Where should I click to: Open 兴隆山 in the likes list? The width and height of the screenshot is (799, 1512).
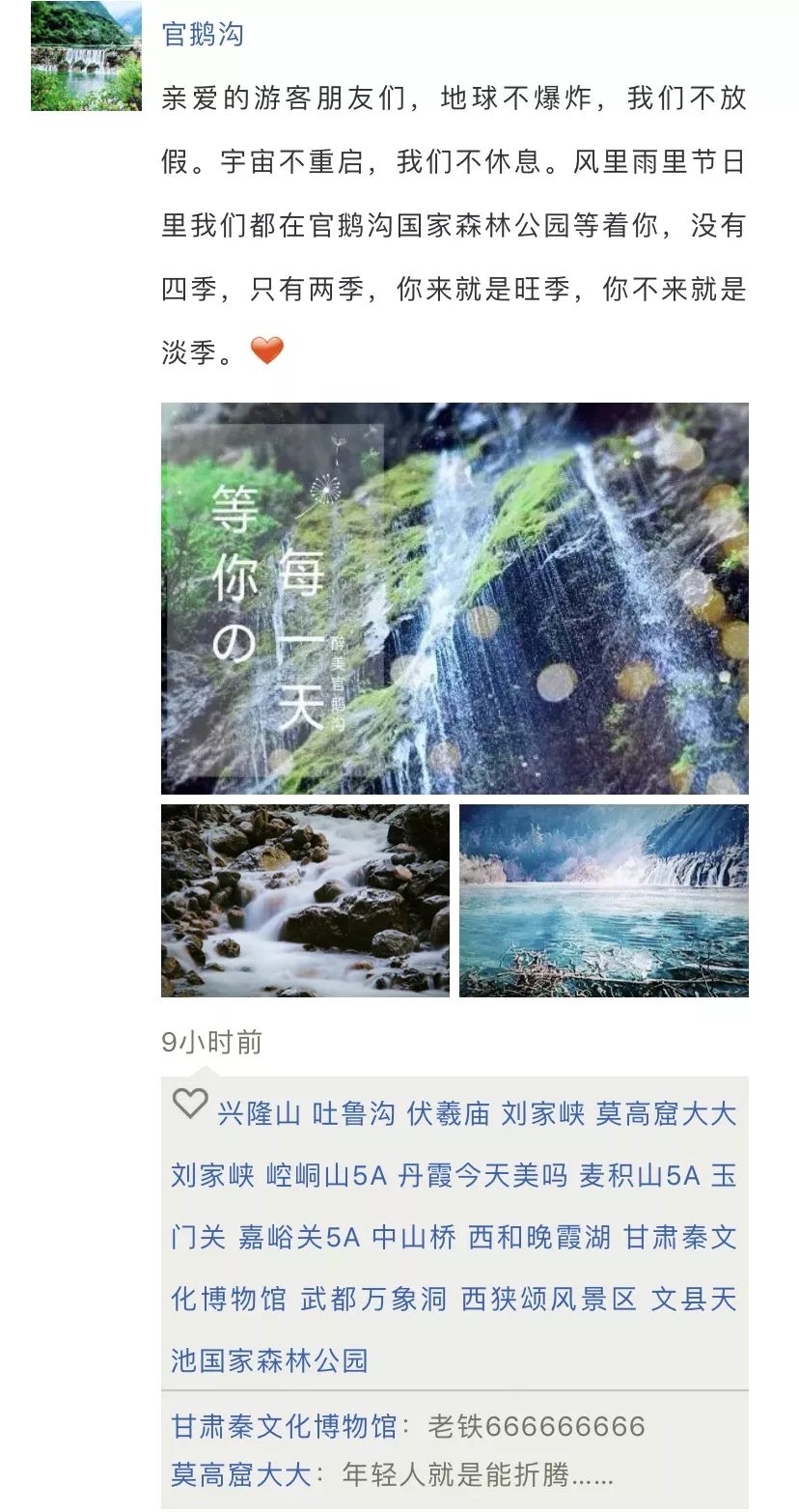[x=260, y=1114]
